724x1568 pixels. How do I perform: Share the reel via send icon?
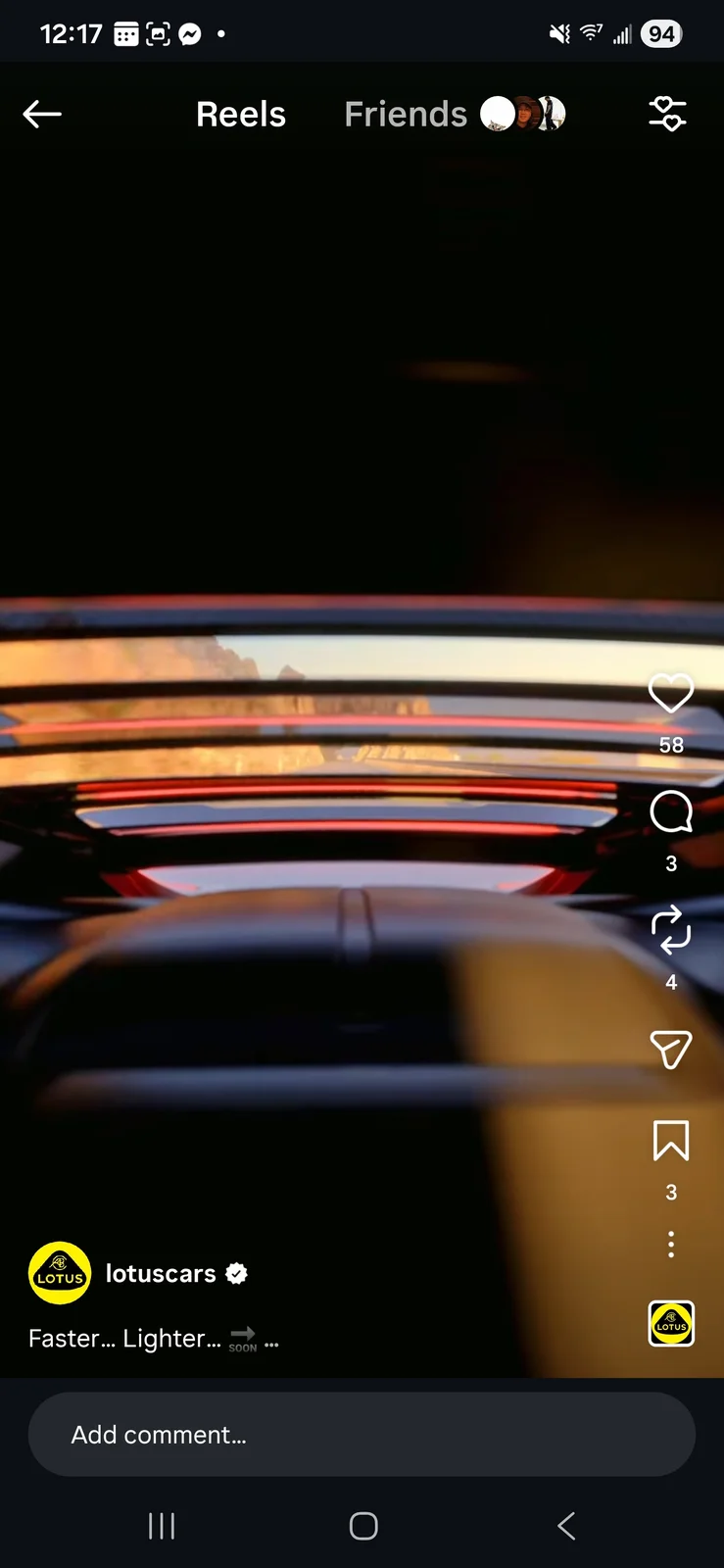(x=671, y=1050)
